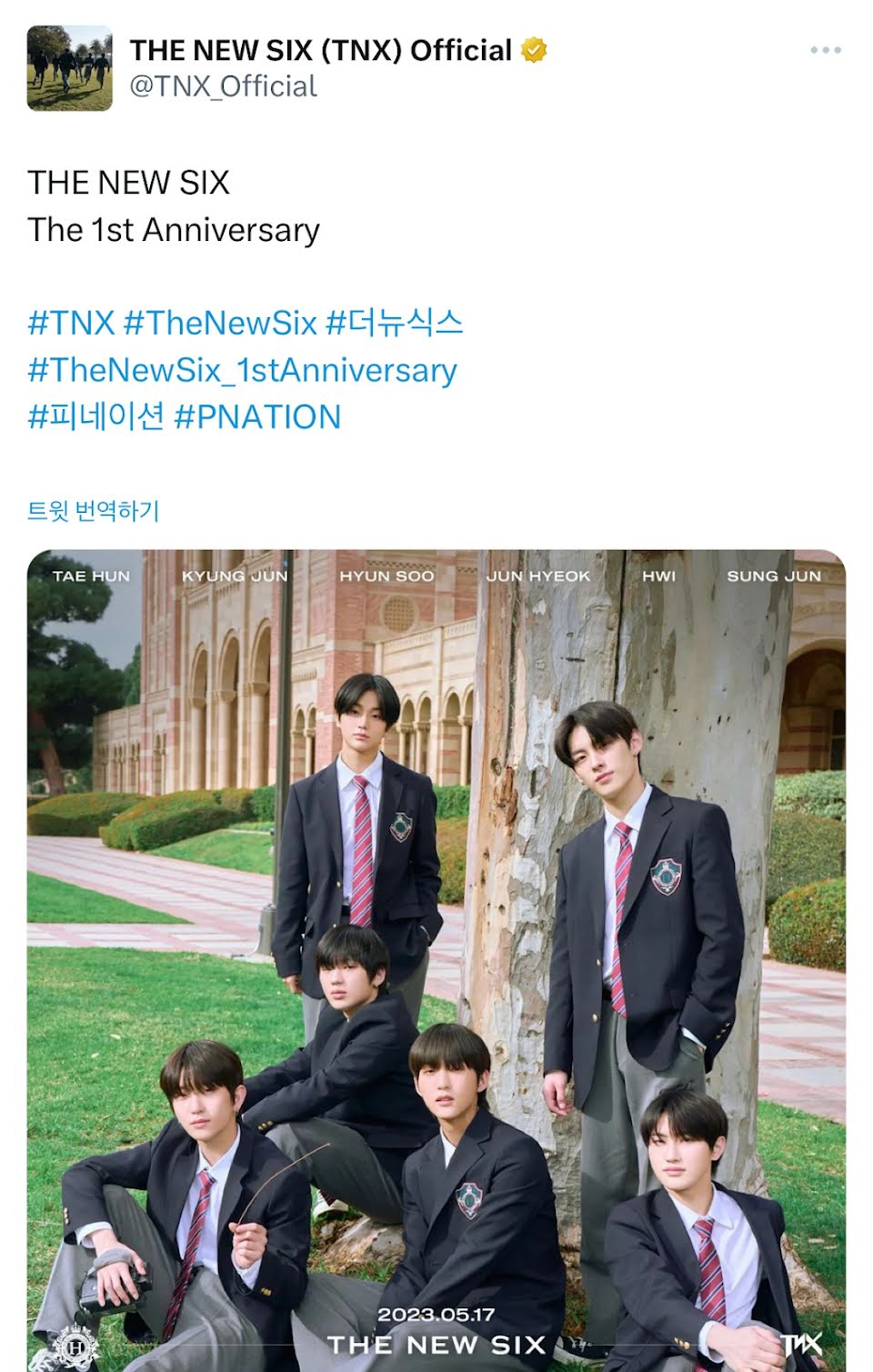Open the anniversary photo attached to the tweet
This screenshot has height=1372, width=873.
pyautogui.click(x=436, y=955)
